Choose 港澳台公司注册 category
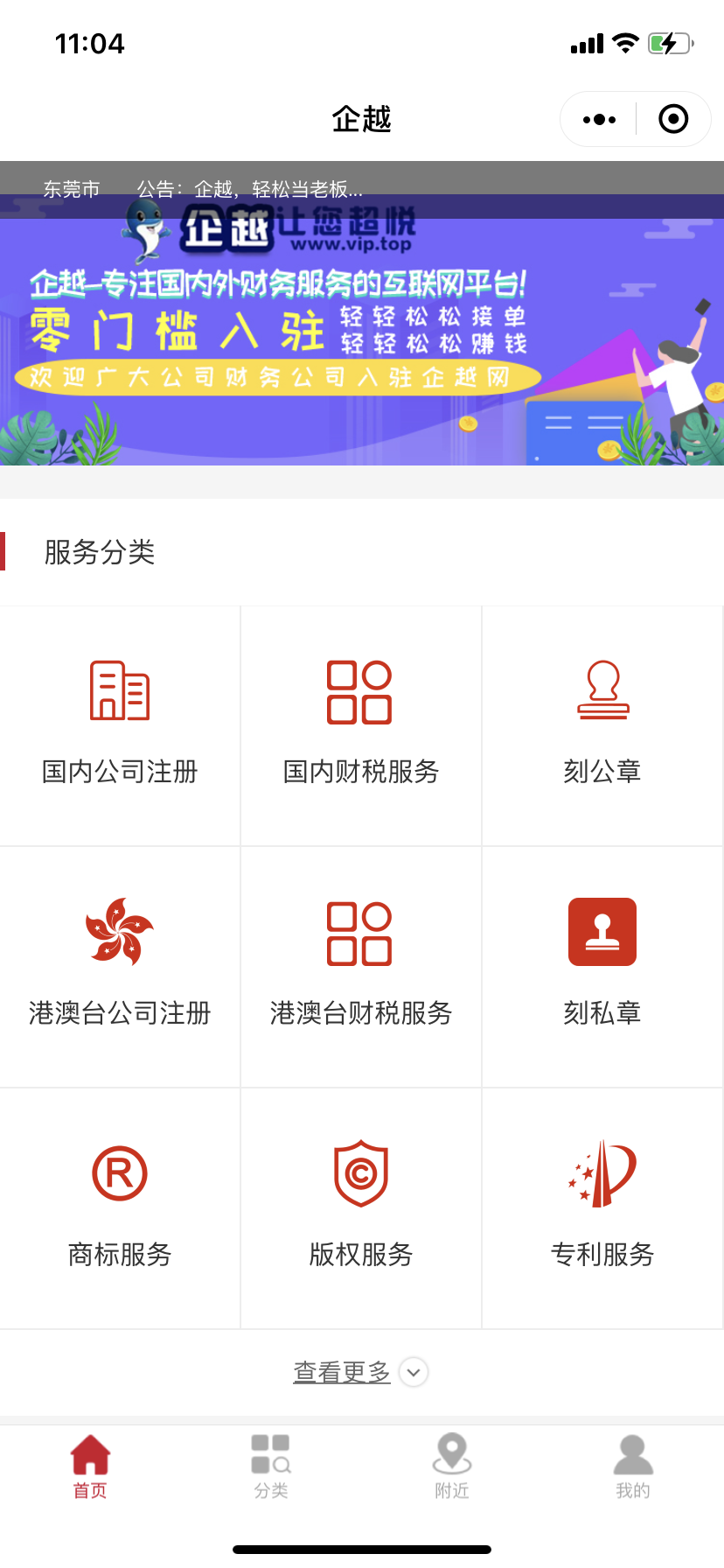The height and width of the screenshot is (1568, 724). click(120, 966)
